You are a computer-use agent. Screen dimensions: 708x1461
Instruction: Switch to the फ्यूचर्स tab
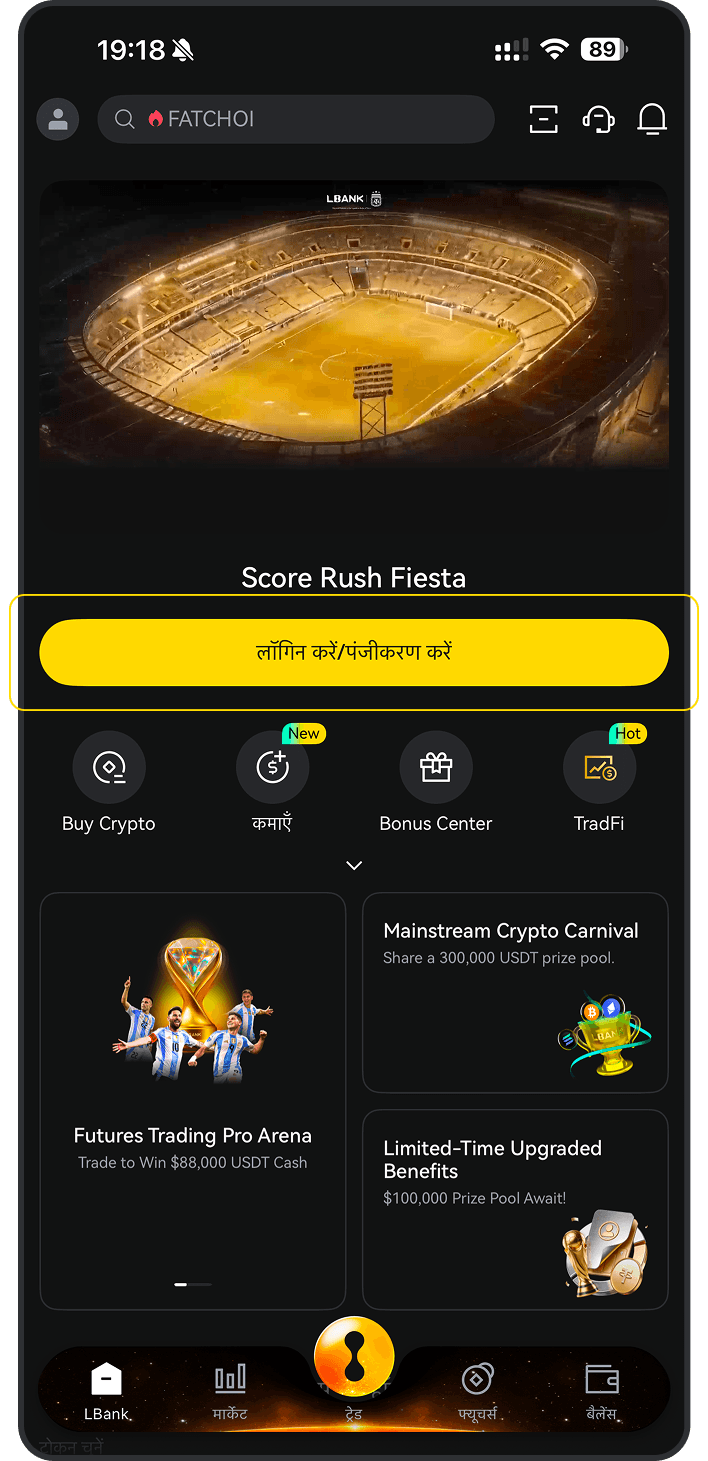(x=477, y=1392)
